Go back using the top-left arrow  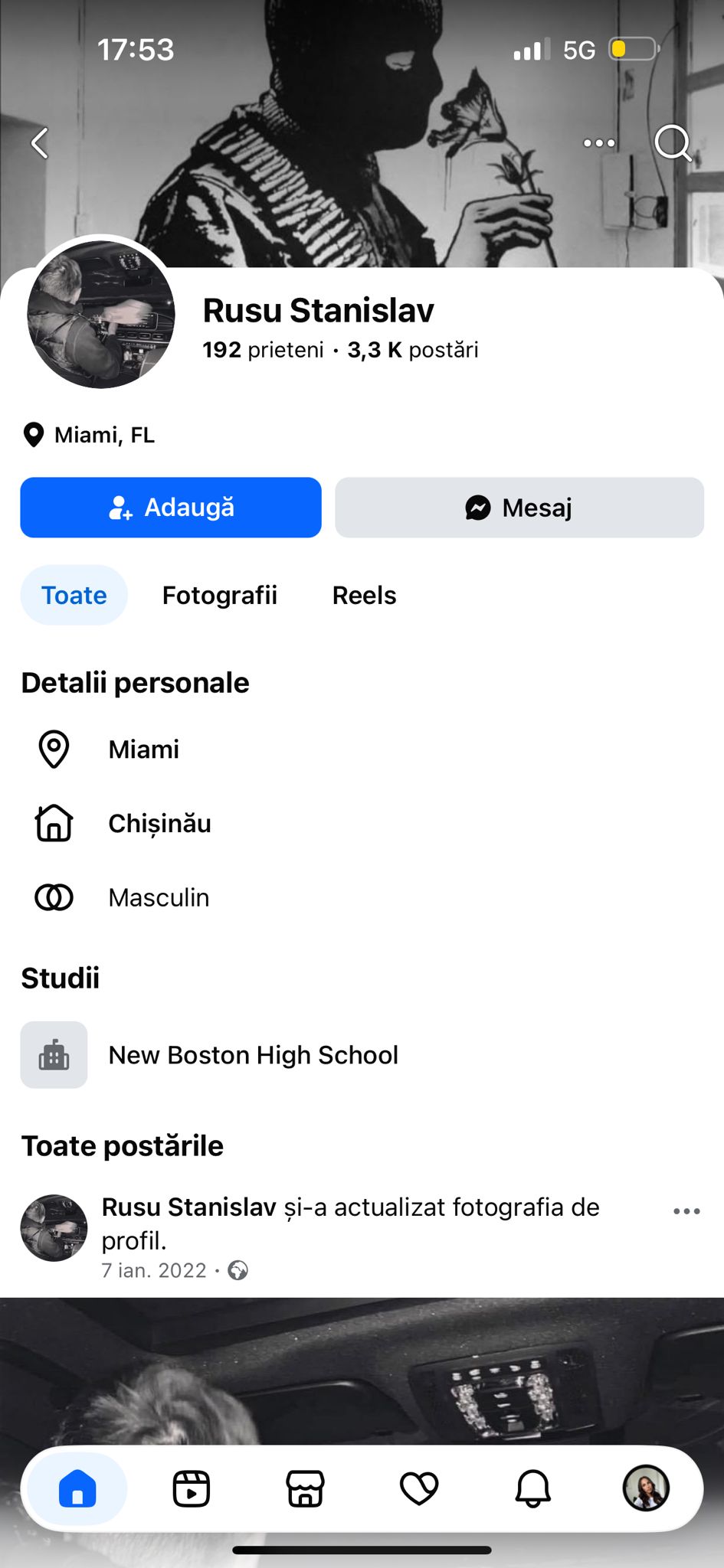40,143
